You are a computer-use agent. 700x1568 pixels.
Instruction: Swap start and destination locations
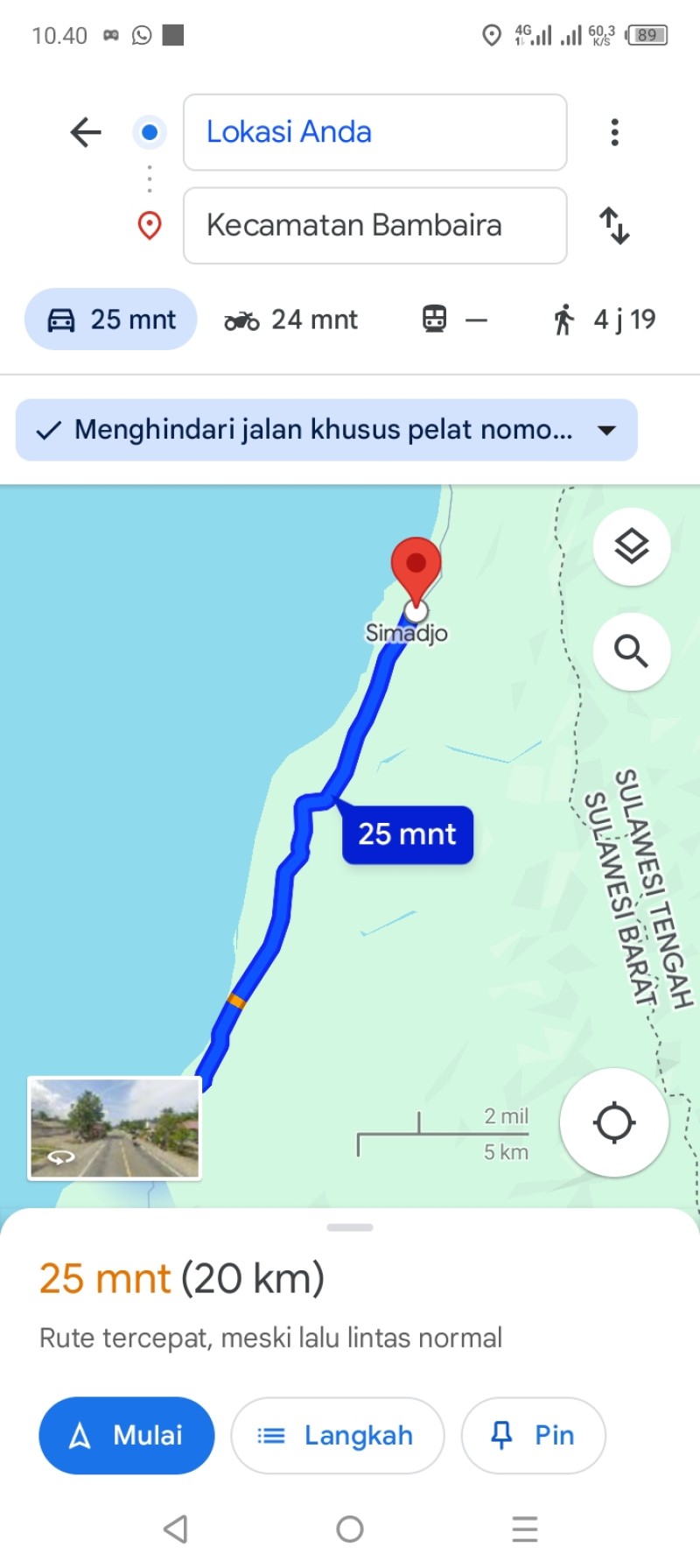(x=614, y=225)
